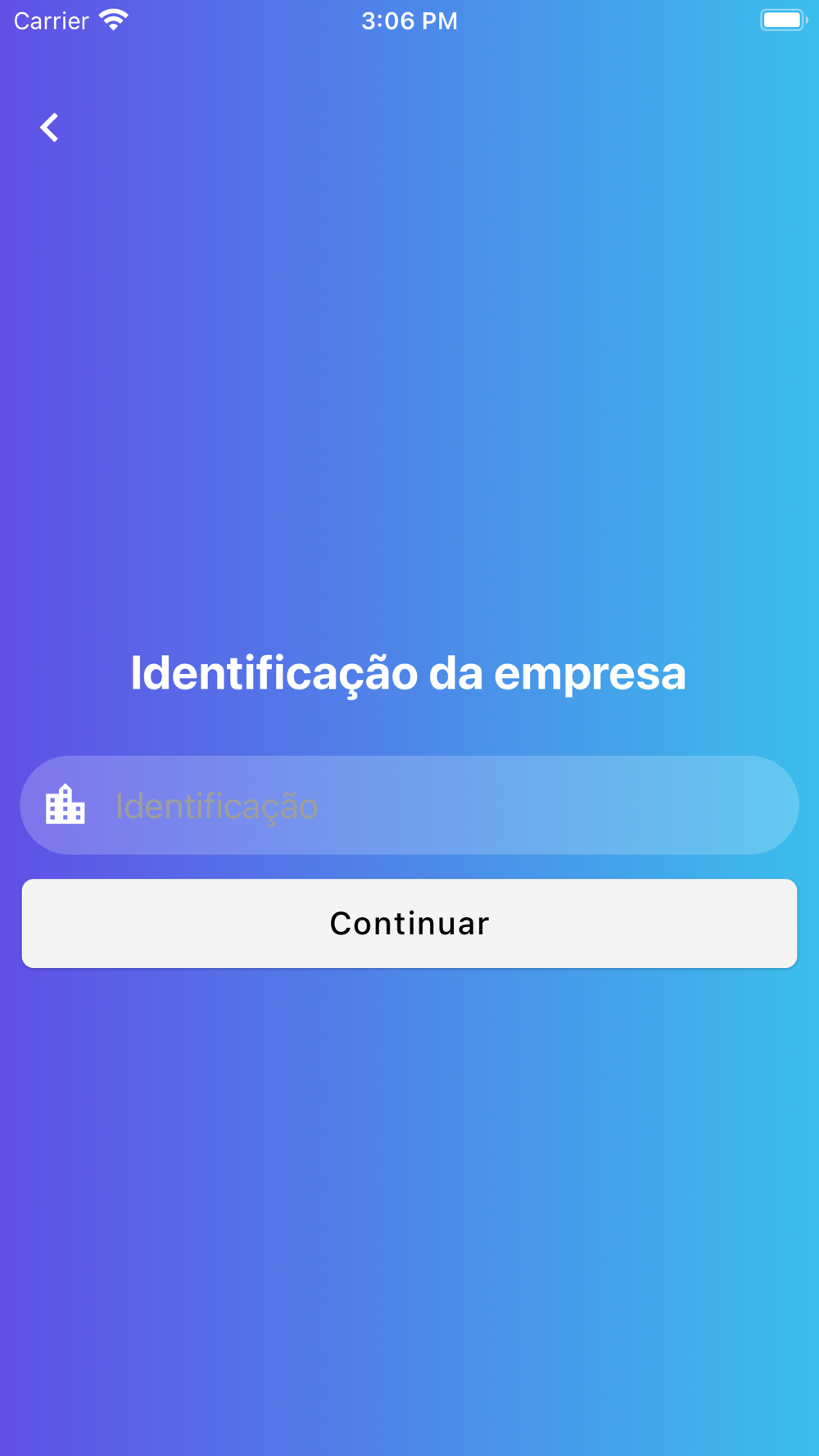This screenshot has height=1456, width=819.
Task: Focus the Identificação text field
Action: [409, 805]
